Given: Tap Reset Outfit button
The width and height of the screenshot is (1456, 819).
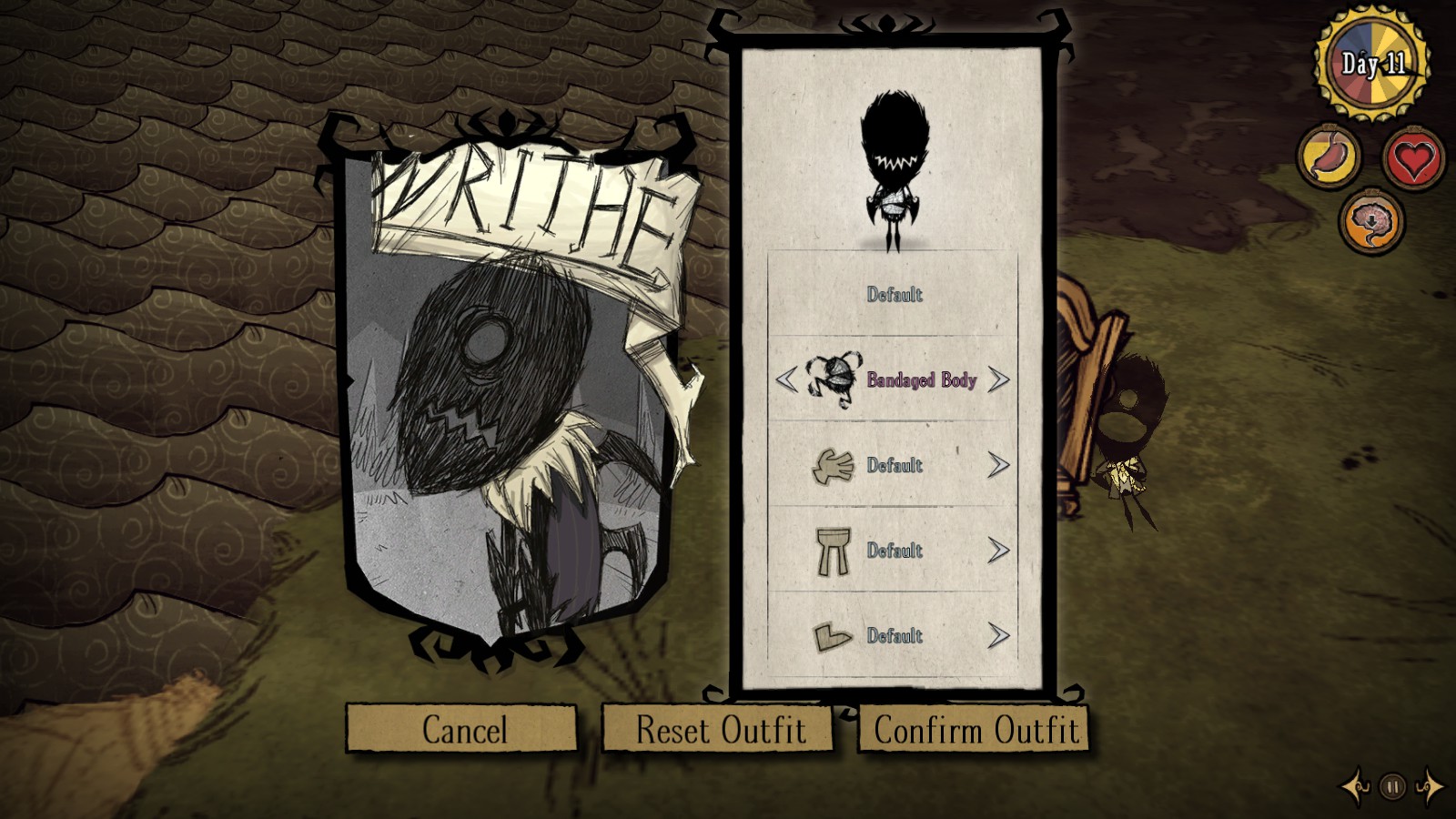Looking at the screenshot, I should coord(719,729).
